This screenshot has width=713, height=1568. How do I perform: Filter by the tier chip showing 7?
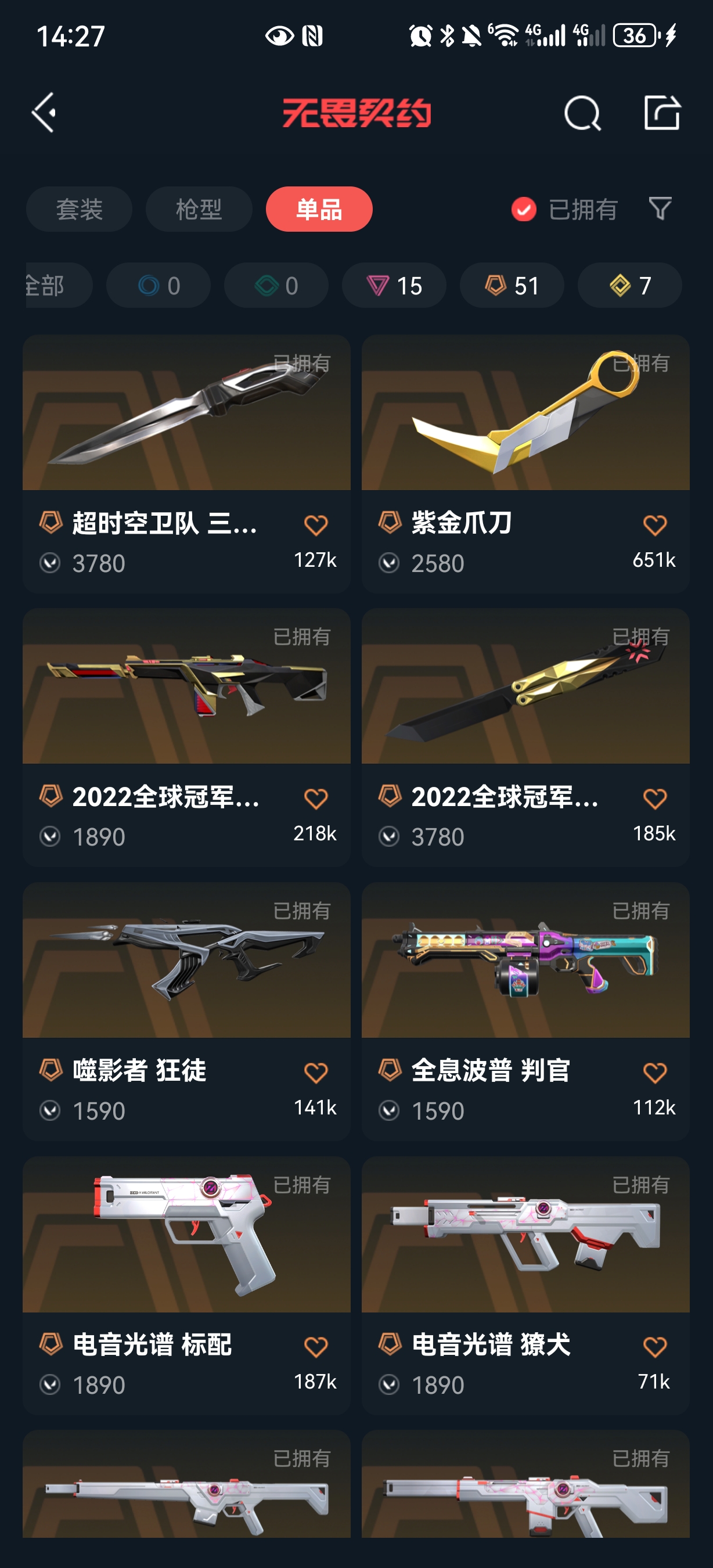[x=629, y=286]
